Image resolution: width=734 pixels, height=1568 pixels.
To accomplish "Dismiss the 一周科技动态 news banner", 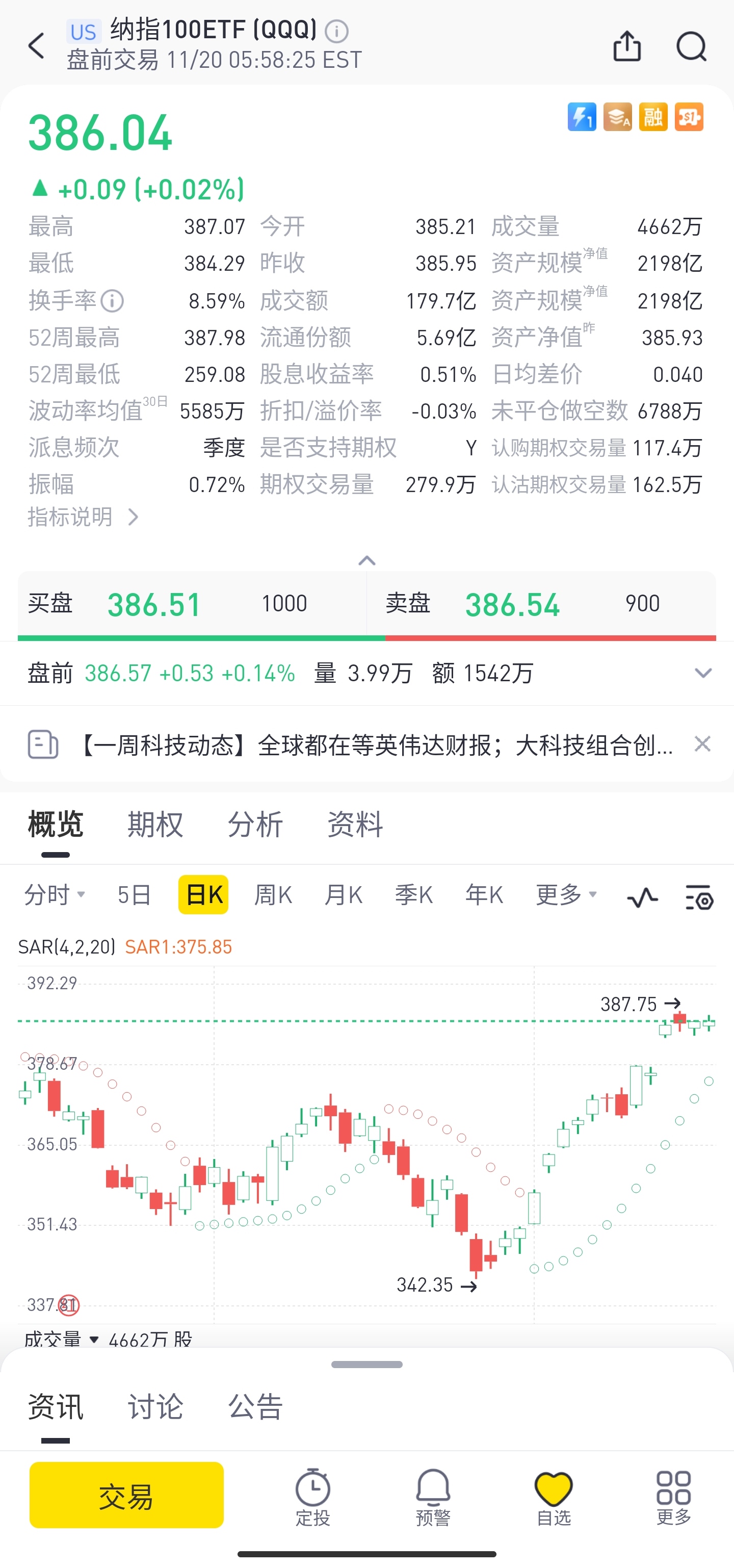I will click(x=702, y=744).
